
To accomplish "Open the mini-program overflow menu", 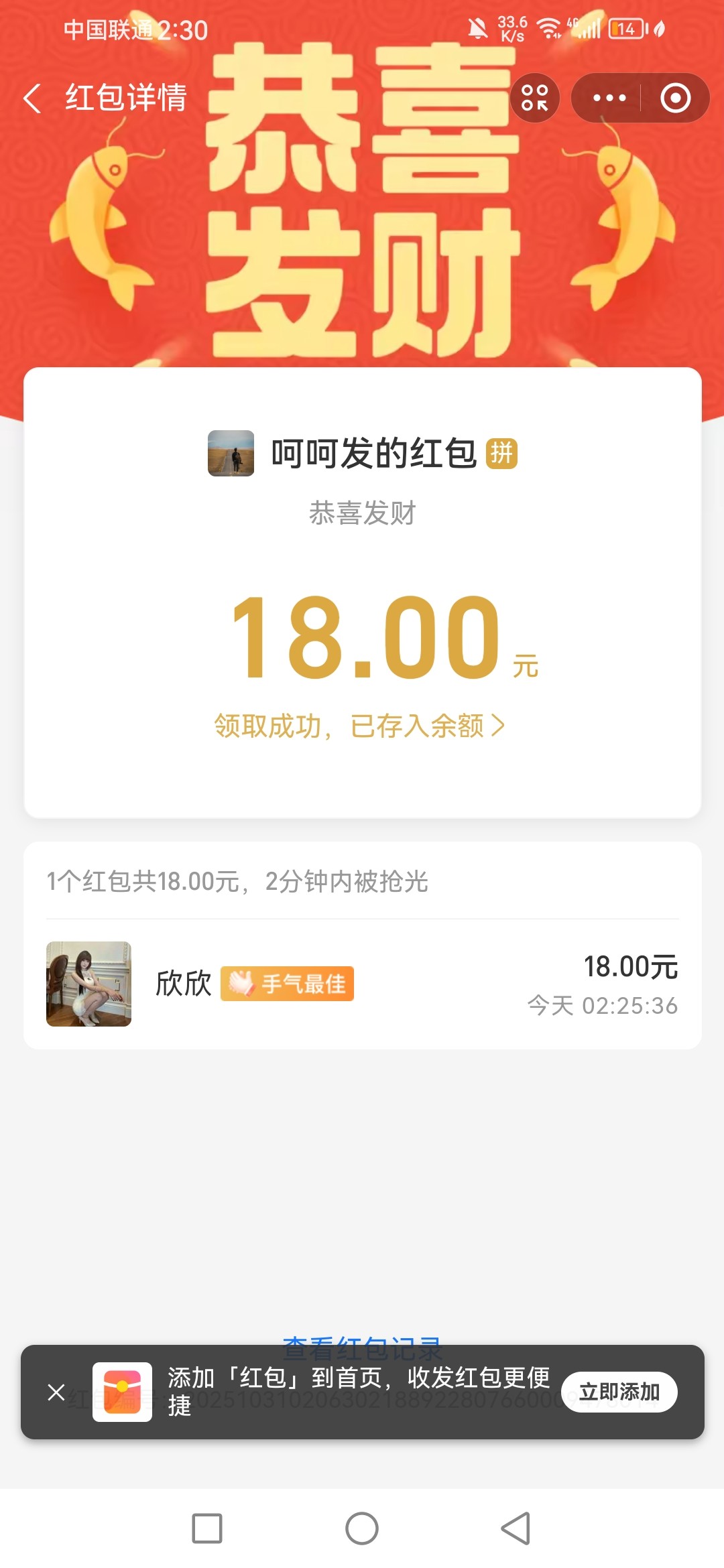I will click(609, 99).
